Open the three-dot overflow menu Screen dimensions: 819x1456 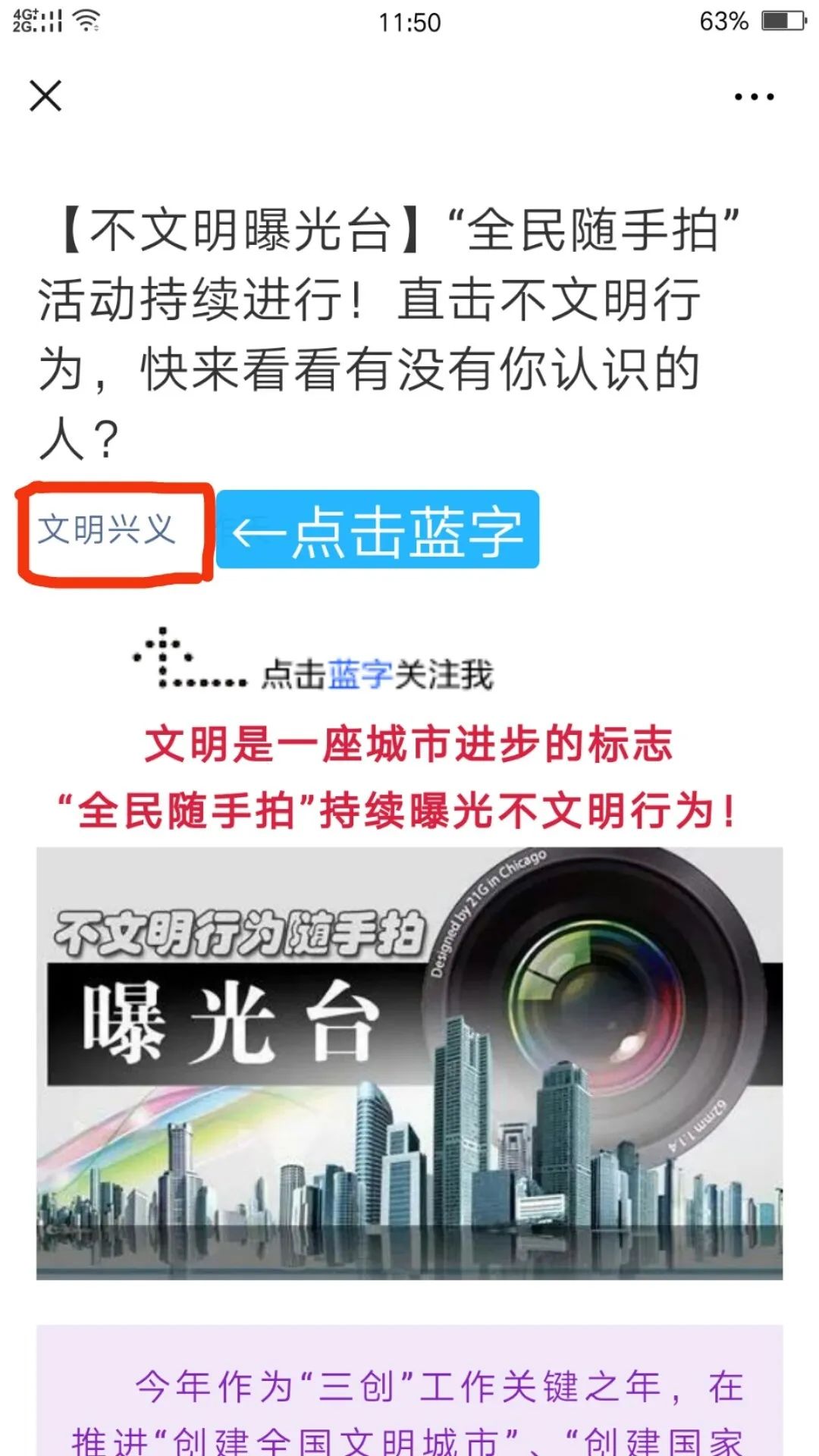754,97
